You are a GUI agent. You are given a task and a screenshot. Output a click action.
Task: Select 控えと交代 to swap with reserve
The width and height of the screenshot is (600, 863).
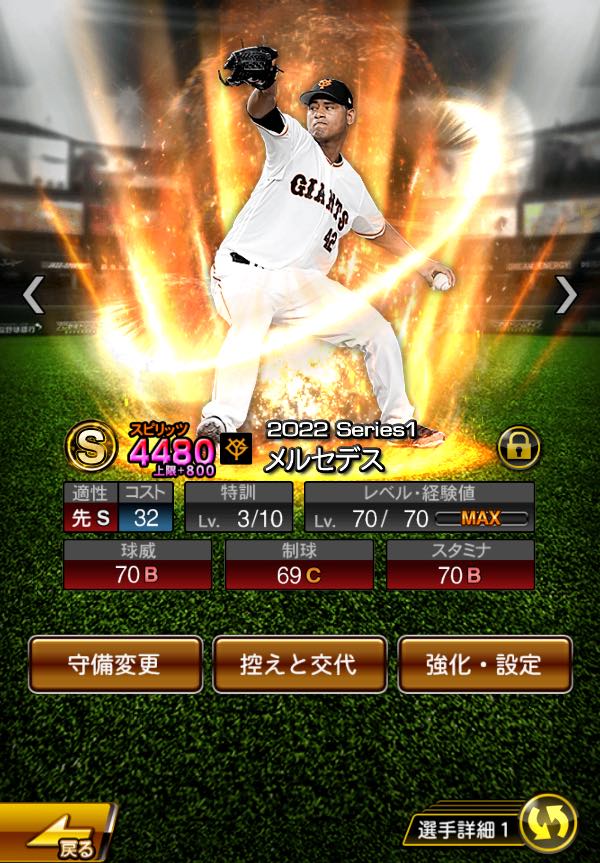(299, 665)
